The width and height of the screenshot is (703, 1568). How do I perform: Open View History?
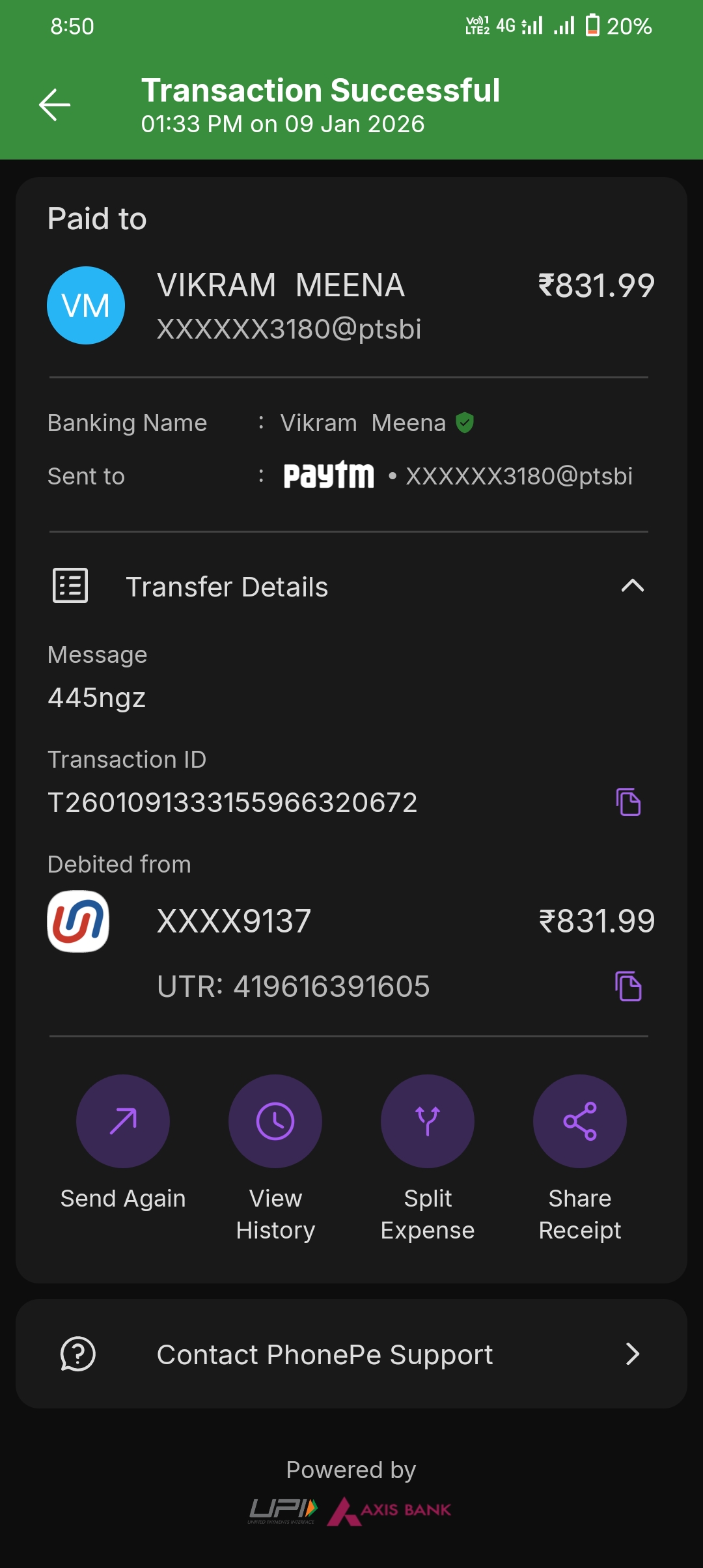tap(275, 1121)
